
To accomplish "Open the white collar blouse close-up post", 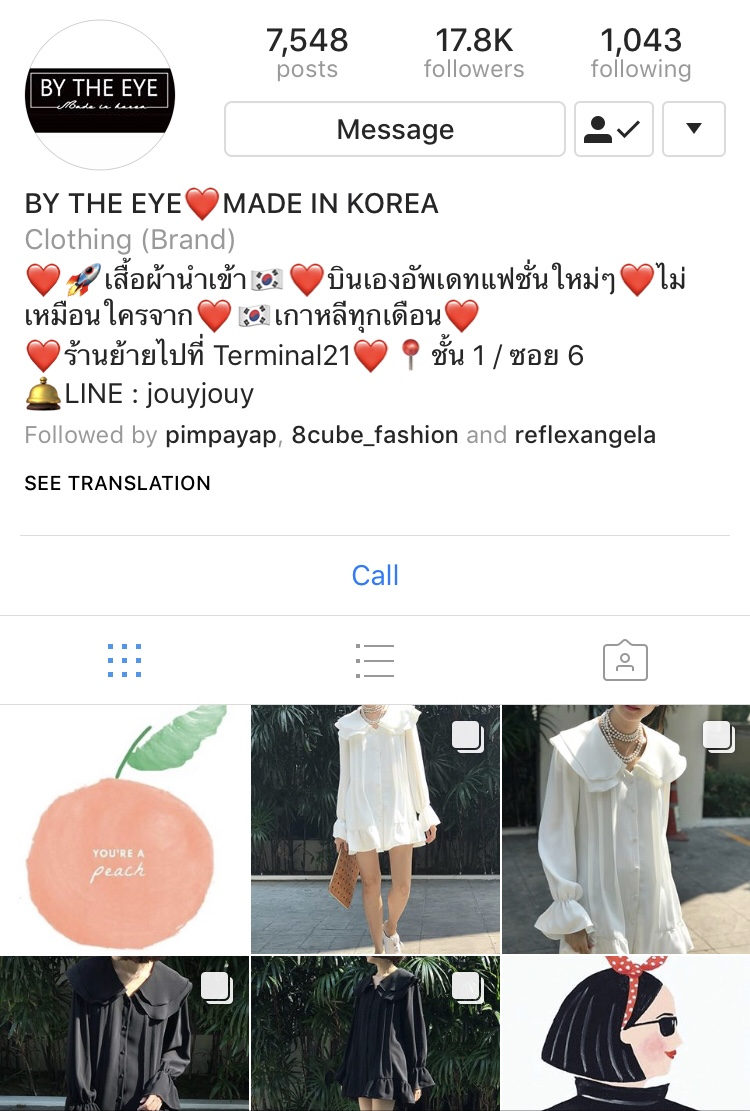I will [x=626, y=829].
